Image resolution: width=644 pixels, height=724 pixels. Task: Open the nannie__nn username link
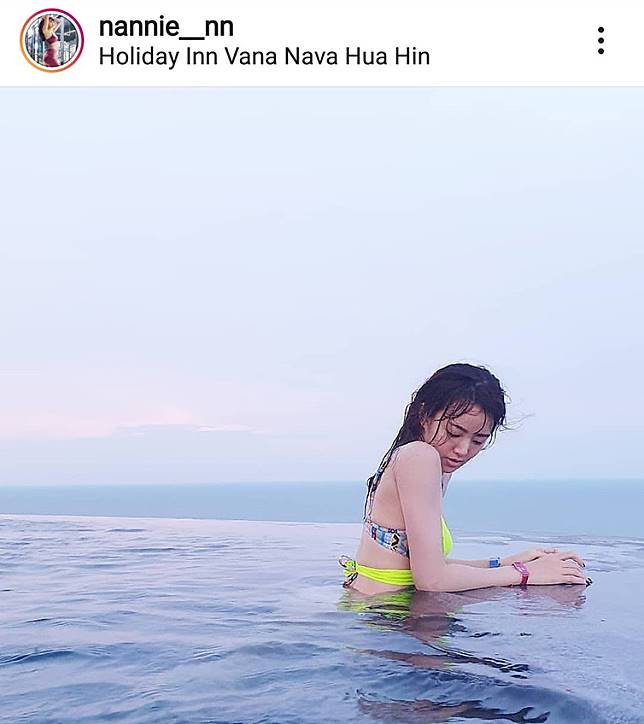[x=166, y=27]
